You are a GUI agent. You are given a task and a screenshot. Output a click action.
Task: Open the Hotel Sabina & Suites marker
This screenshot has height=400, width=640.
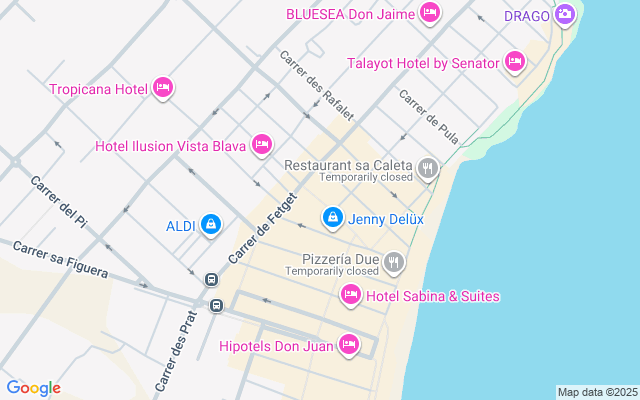click(x=350, y=295)
